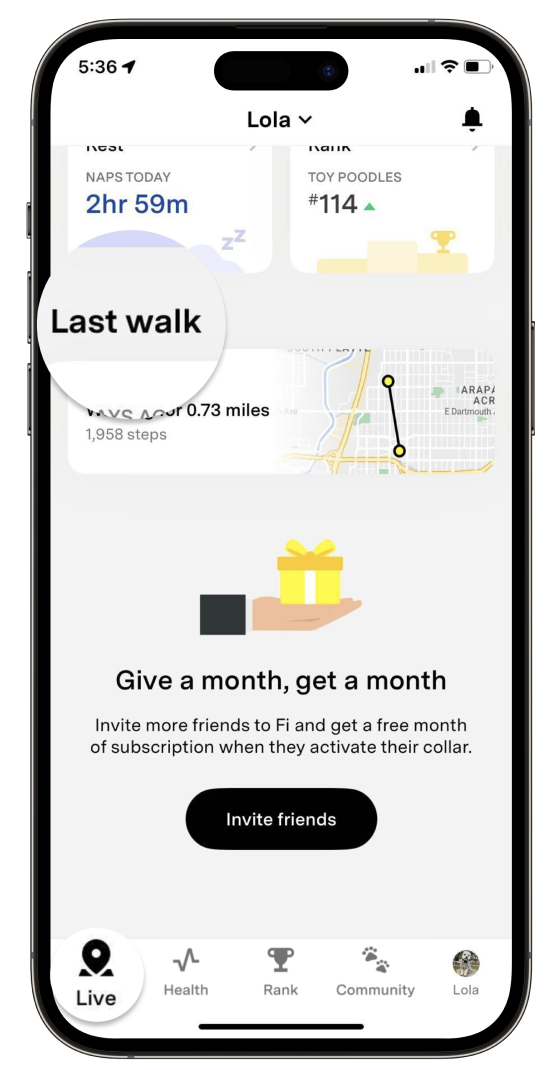Open the notifications bell
This screenshot has width=554, height=1070.
[x=471, y=119]
